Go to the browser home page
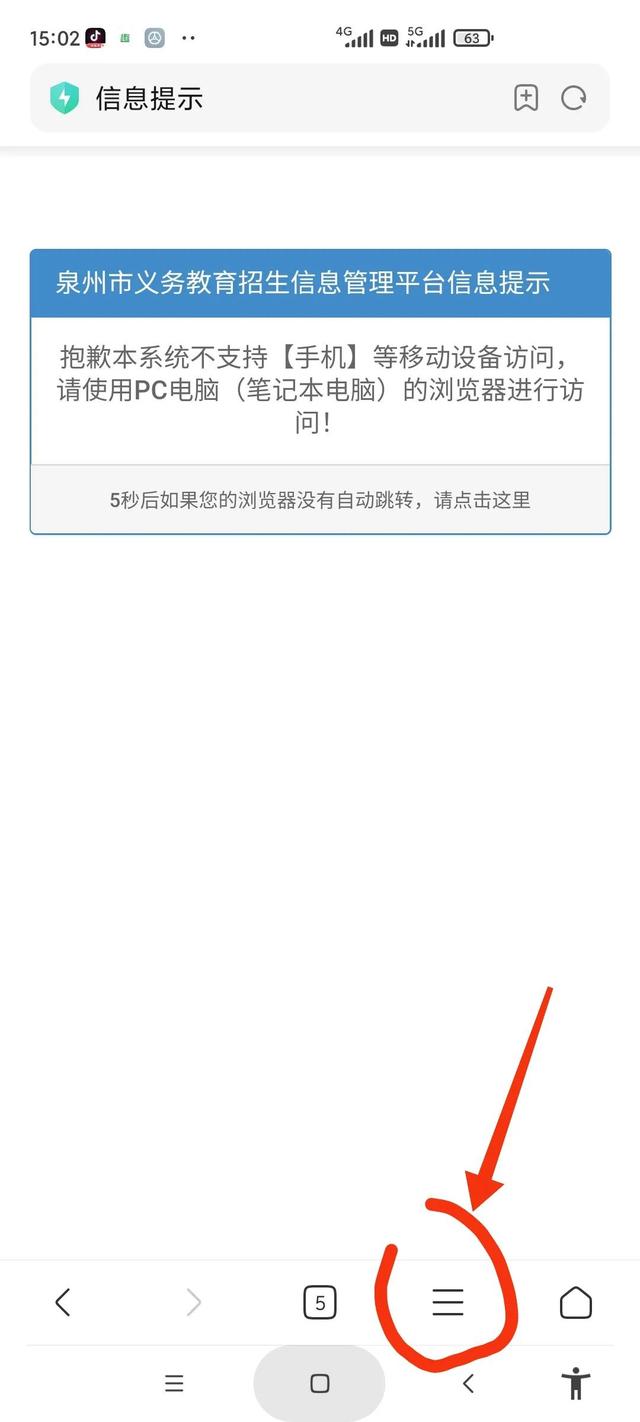The image size is (640, 1422). [x=576, y=1302]
